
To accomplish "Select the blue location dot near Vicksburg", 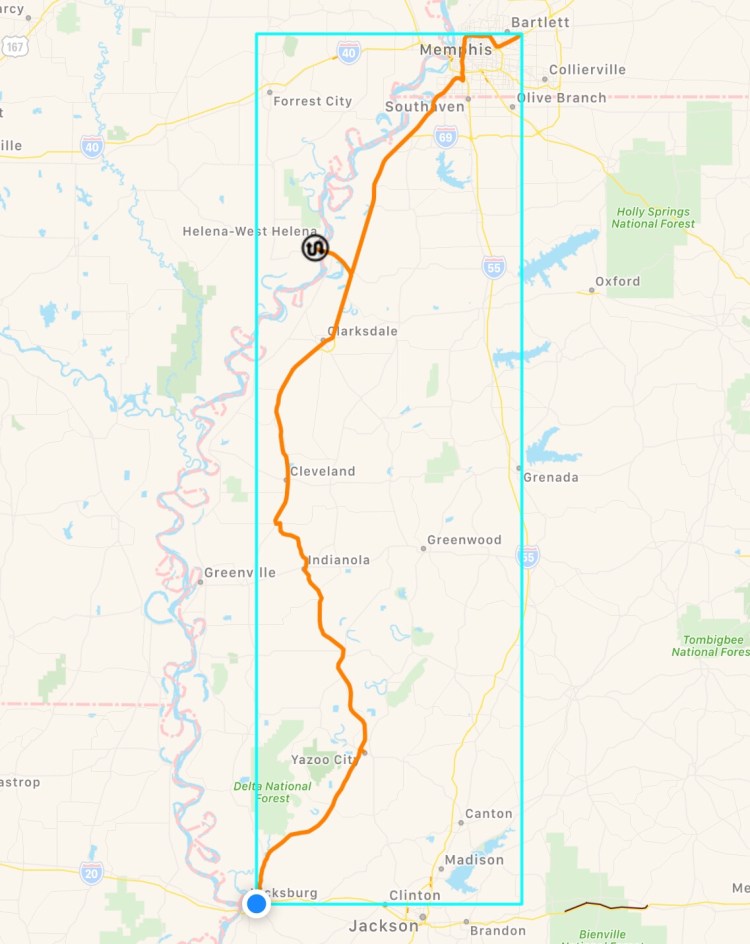I will click(x=257, y=904).
